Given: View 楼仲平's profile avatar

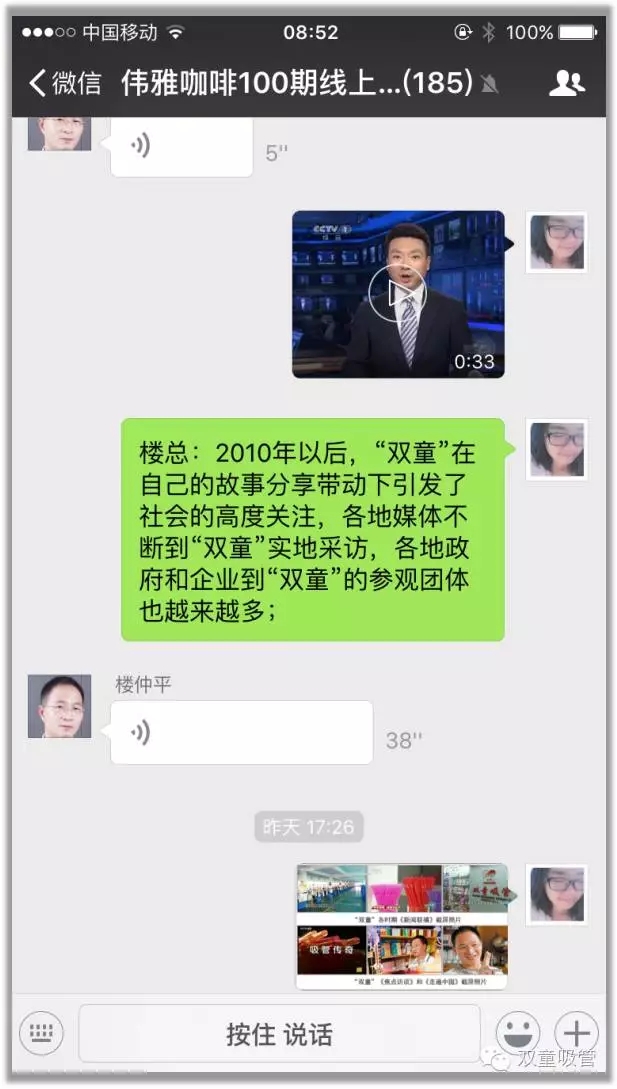Looking at the screenshot, I should pyautogui.click(x=59, y=706).
